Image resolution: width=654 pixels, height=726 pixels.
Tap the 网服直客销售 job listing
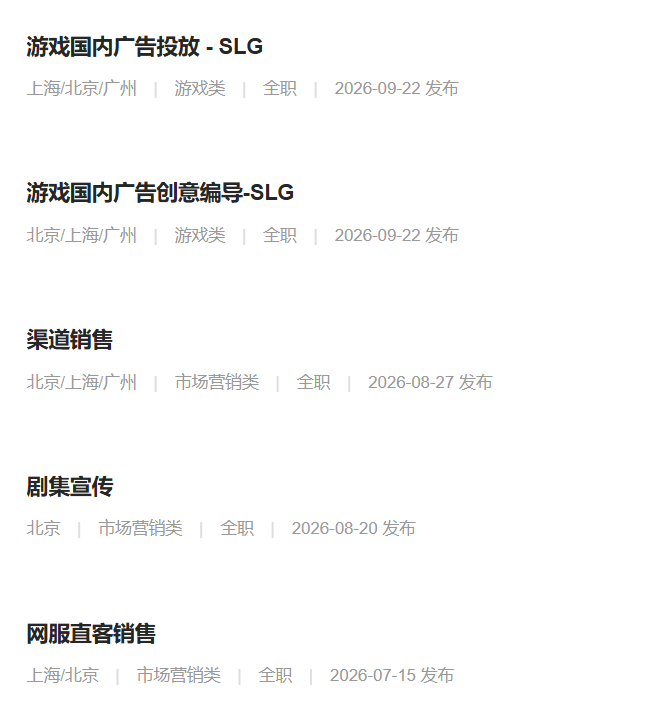click(91, 634)
